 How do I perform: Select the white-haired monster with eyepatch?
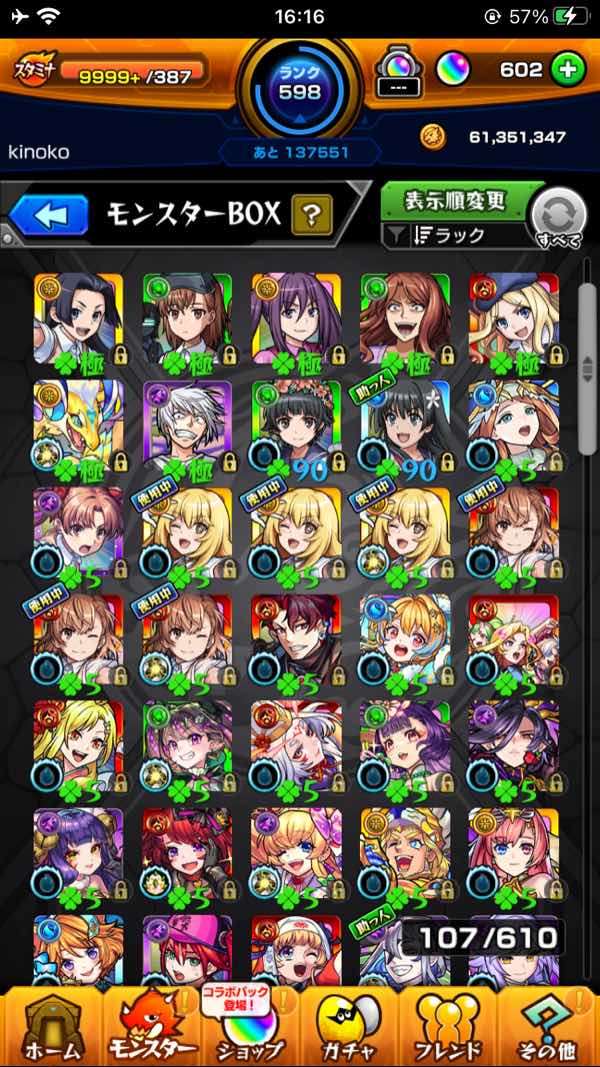[x=187, y=425]
